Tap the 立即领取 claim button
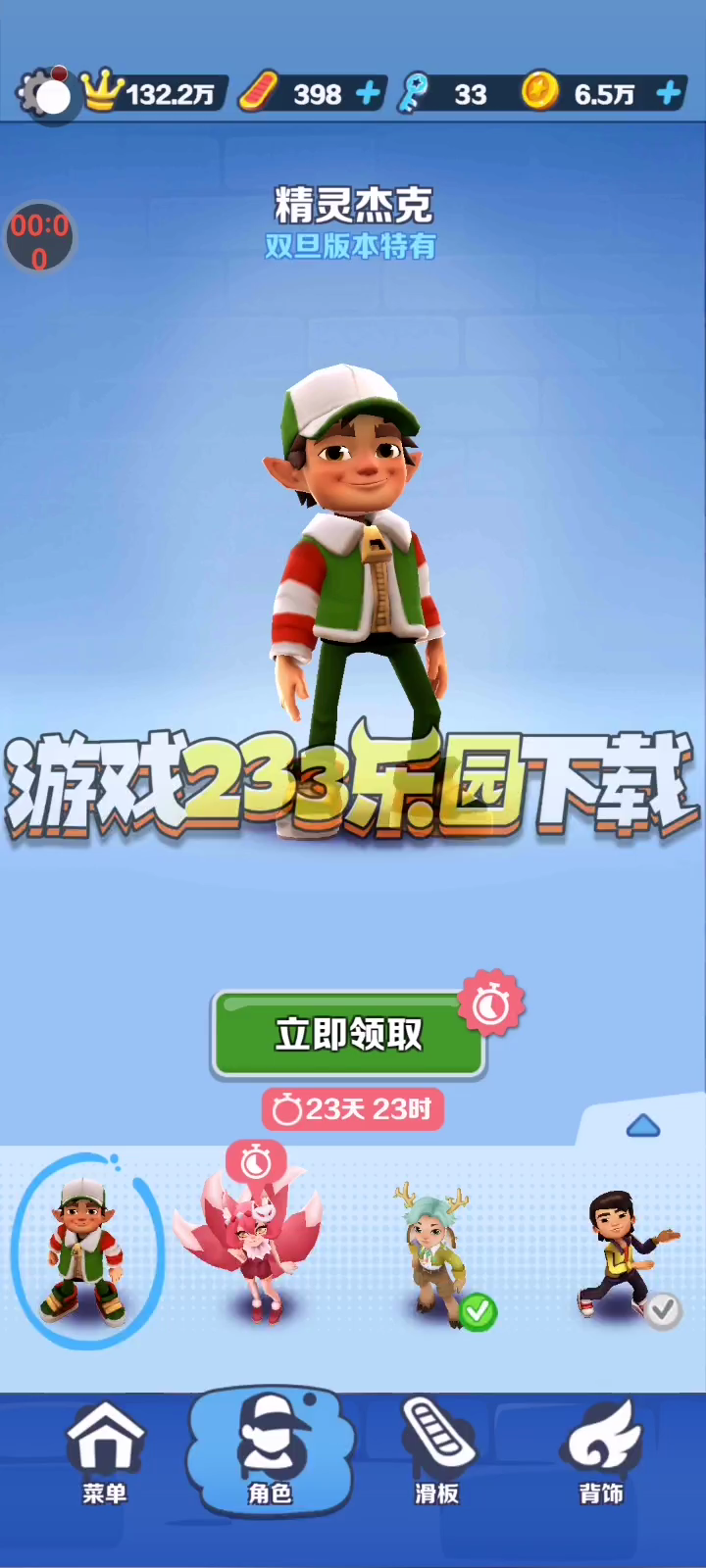This screenshot has height=1568, width=706. [348, 1034]
